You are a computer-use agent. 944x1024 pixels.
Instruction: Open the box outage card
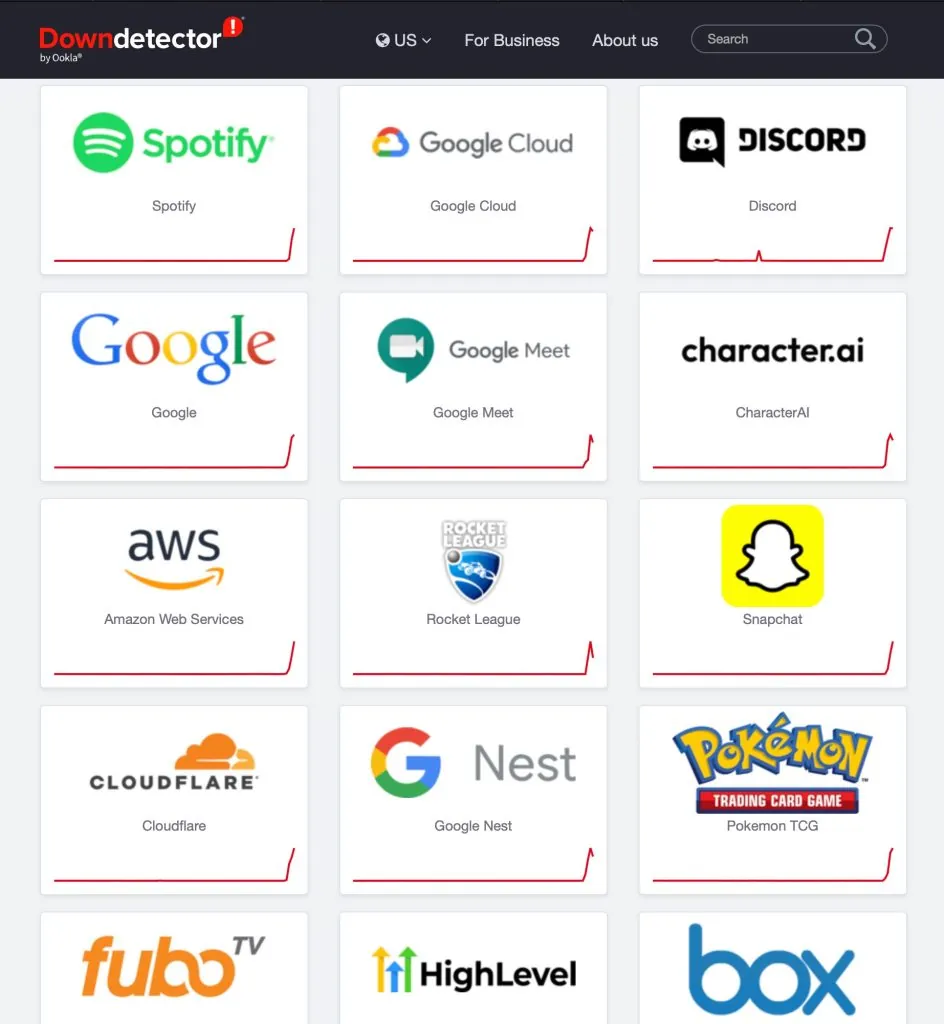(772, 970)
